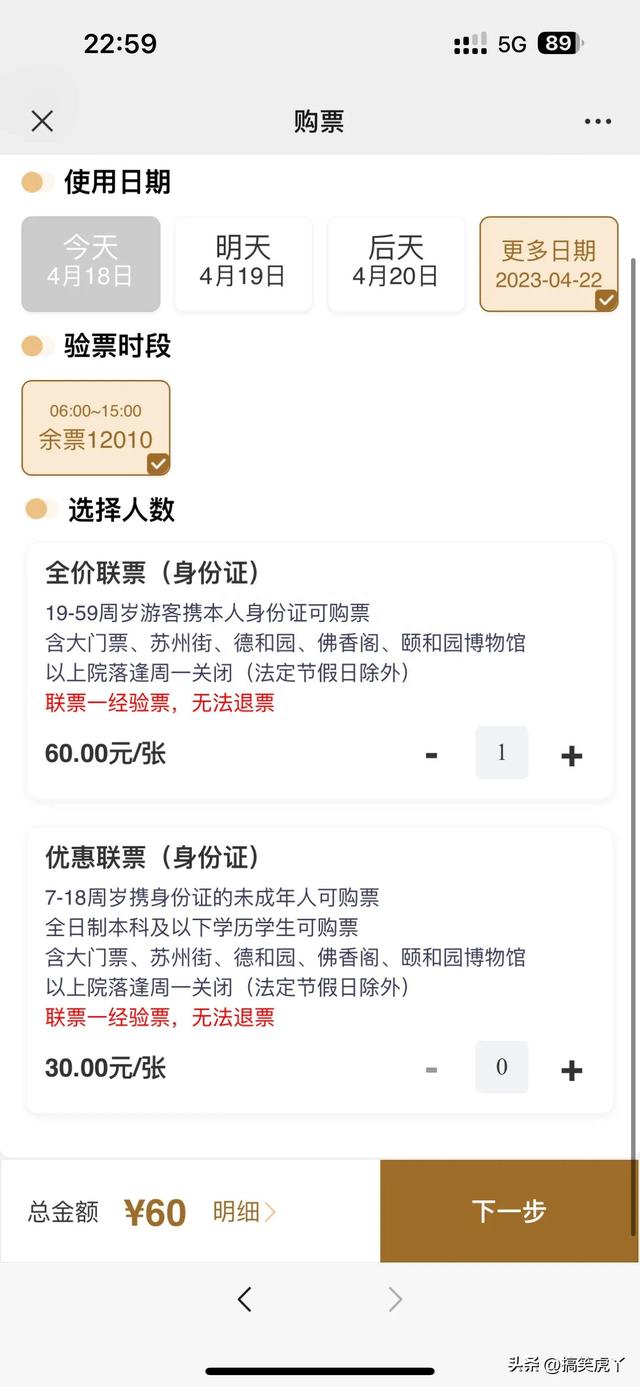Continue with 下一步 button
640x1387 pixels.
click(509, 1211)
